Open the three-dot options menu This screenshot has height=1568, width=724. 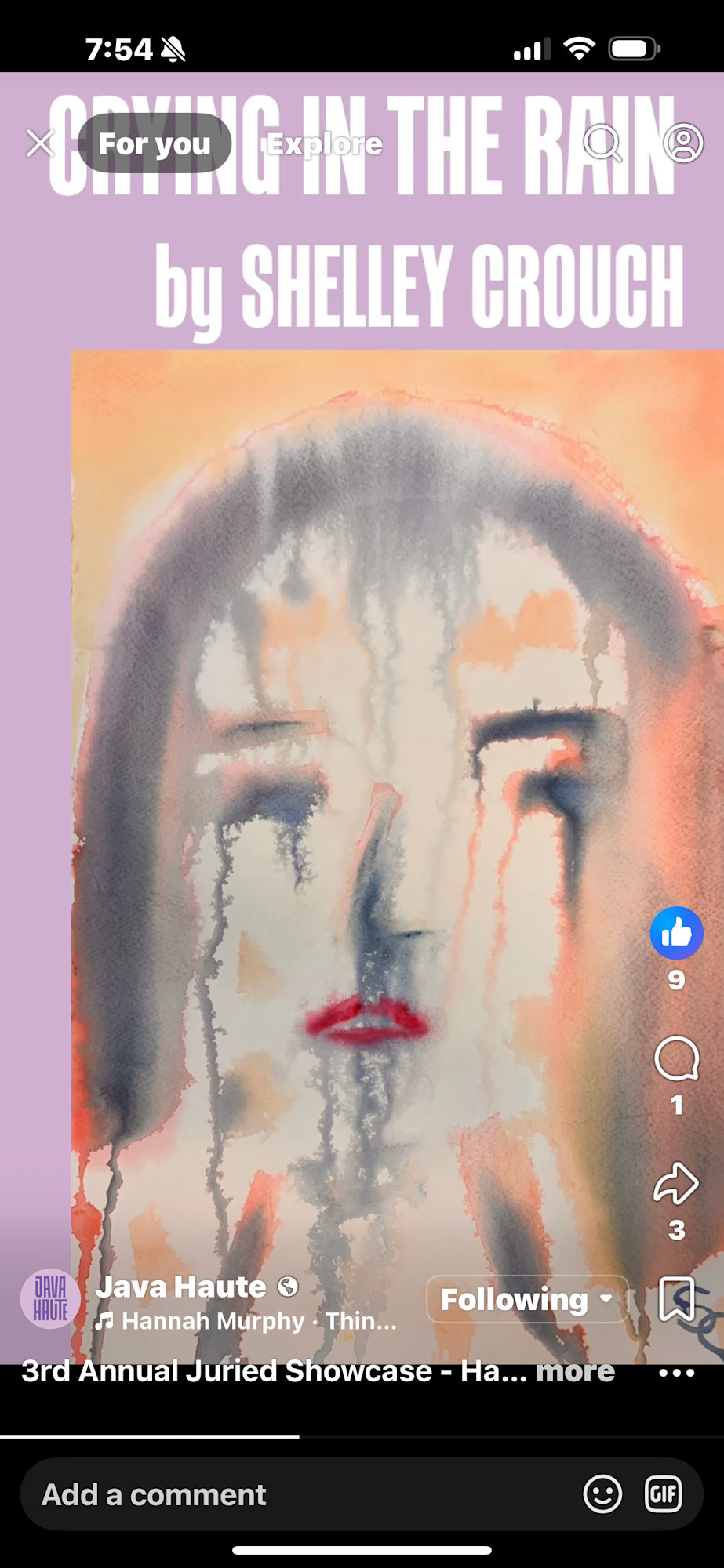click(676, 1373)
